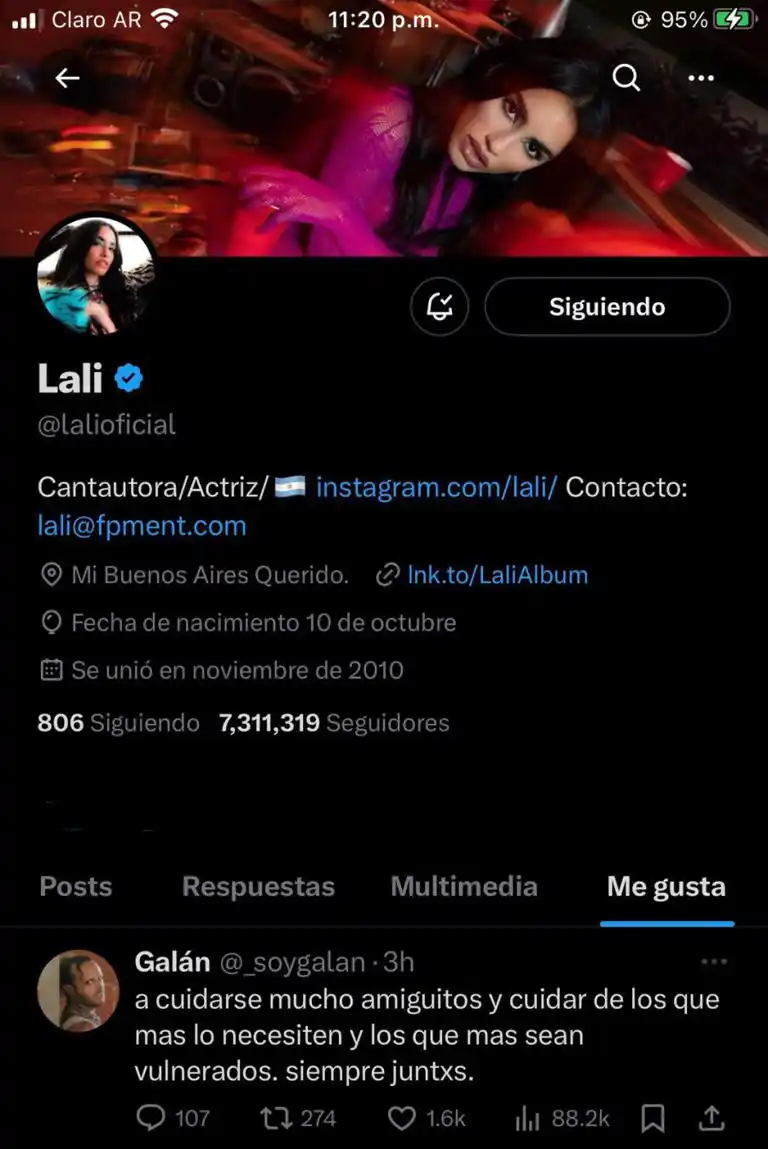View analytics for Galán's tweet
The width and height of the screenshot is (768, 1149).
point(527,1118)
